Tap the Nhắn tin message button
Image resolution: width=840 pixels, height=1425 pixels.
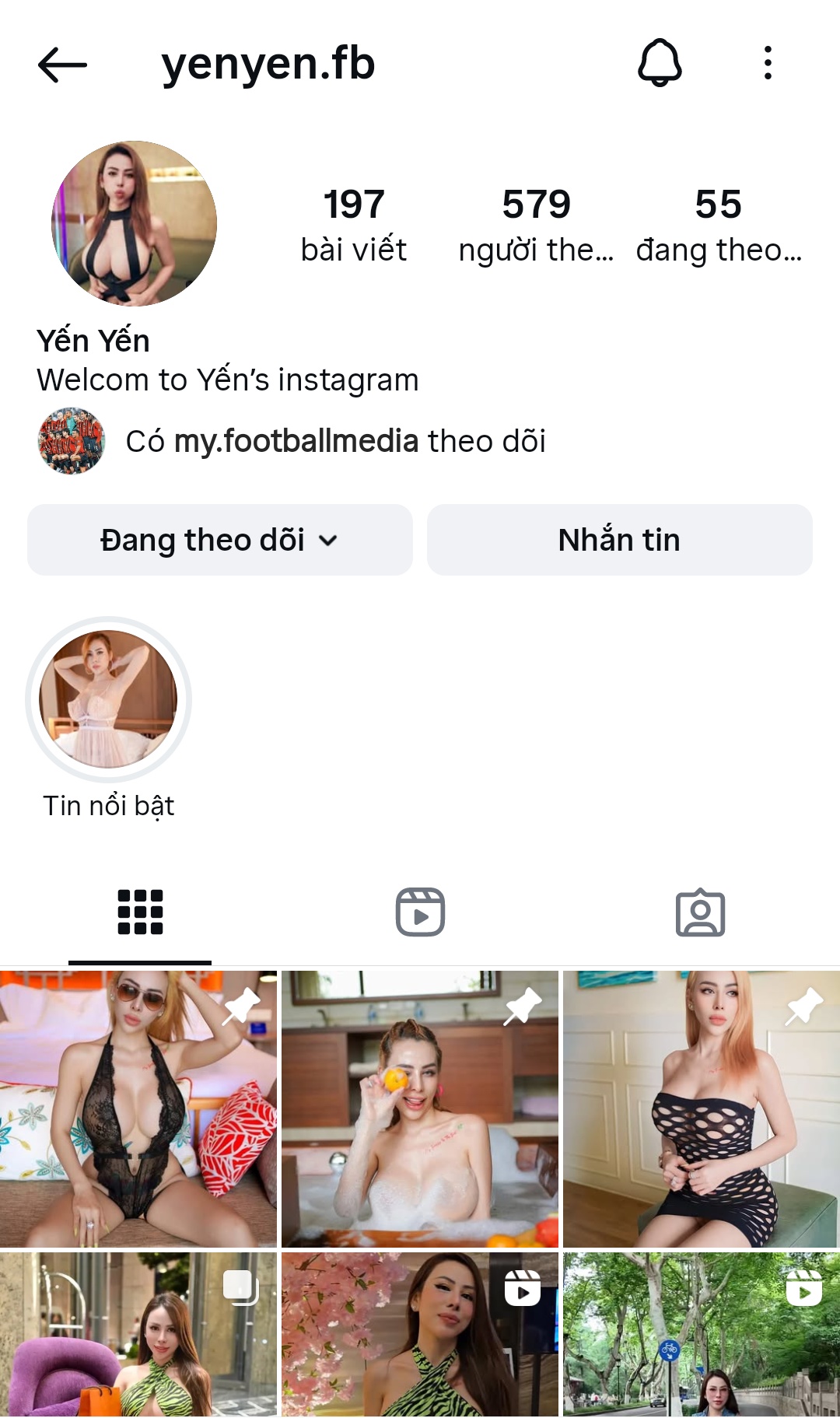click(619, 540)
